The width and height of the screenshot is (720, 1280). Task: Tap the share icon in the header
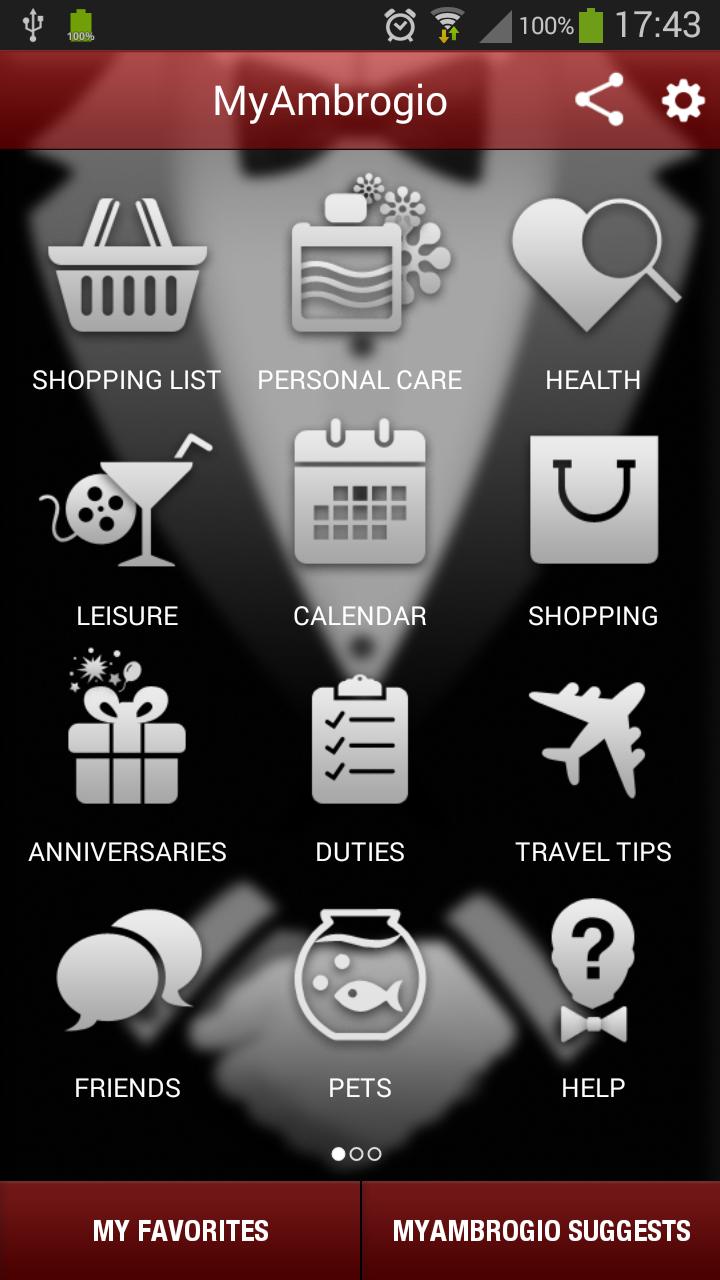click(x=599, y=100)
